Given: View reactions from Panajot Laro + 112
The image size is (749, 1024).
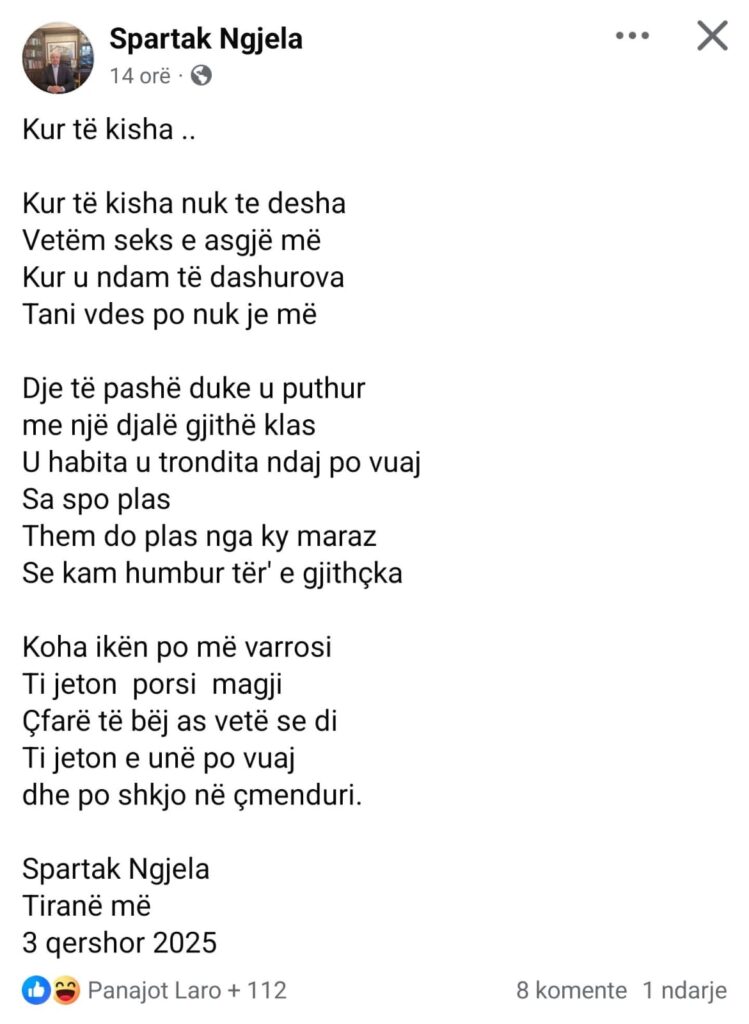Looking at the screenshot, I should coord(187,990).
